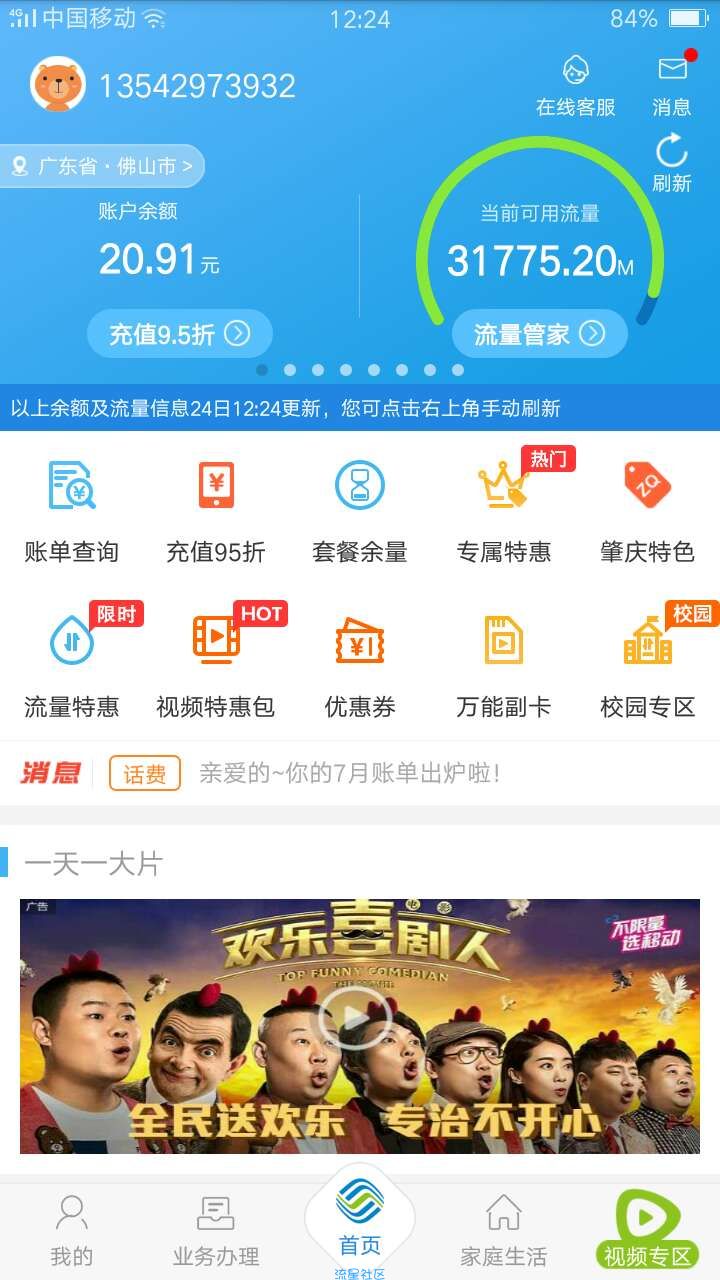This screenshot has height=1280, width=720.
Task: Tap 刷新 to refresh balance data
Action: pyautogui.click(x=672, y=164)
